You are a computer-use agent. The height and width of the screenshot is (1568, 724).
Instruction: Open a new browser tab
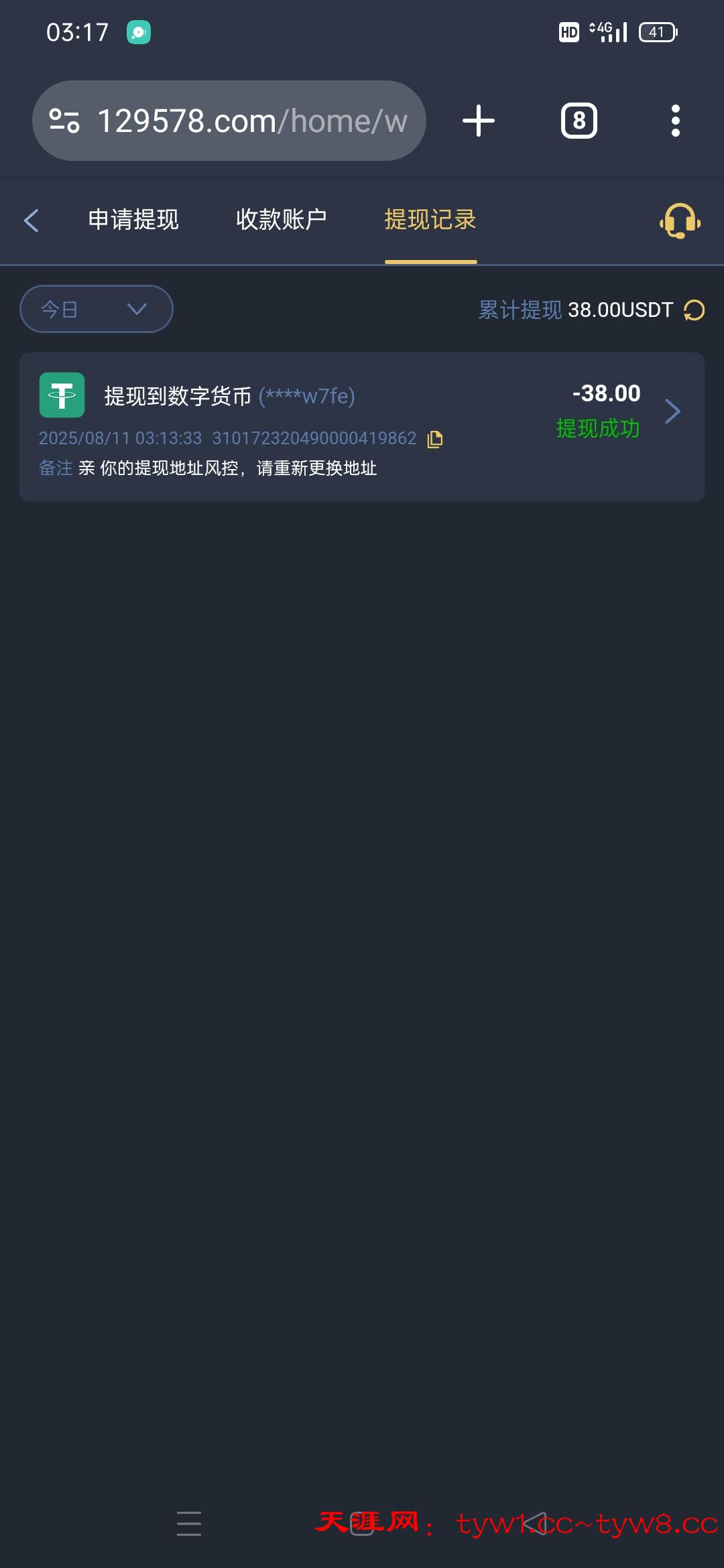[x=479, y=121]
